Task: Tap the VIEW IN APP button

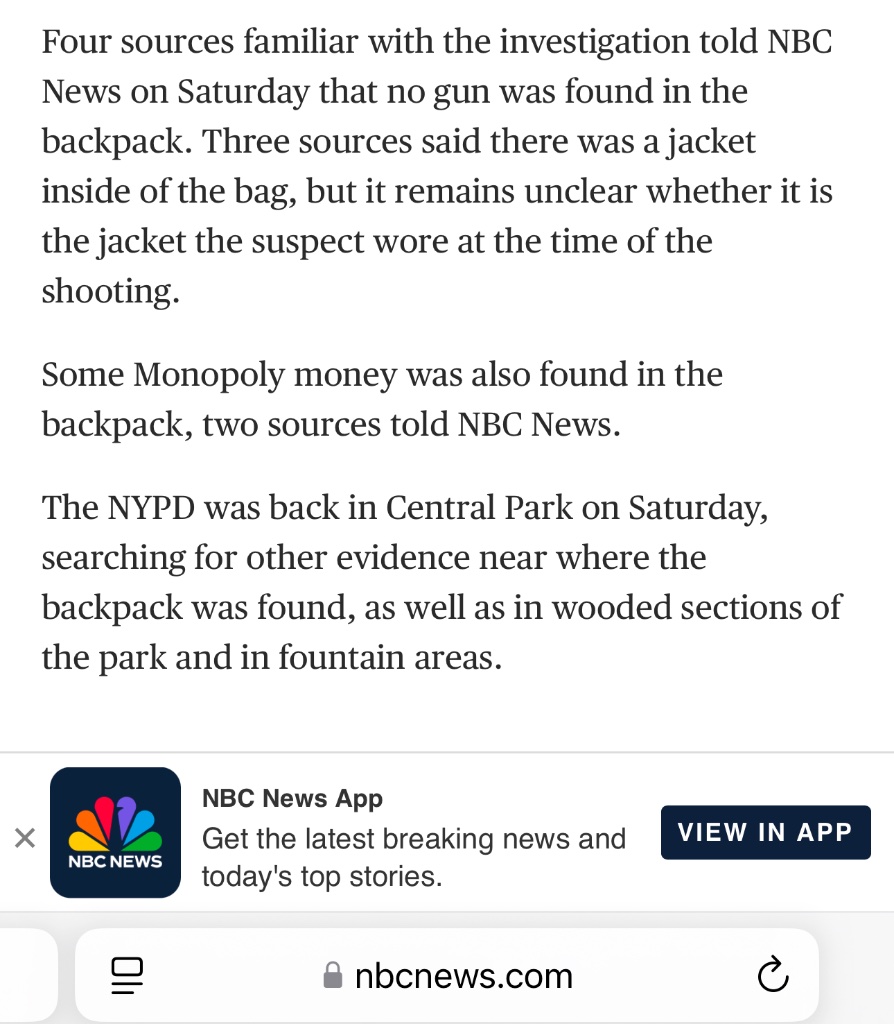Action: tap(765, 832)
